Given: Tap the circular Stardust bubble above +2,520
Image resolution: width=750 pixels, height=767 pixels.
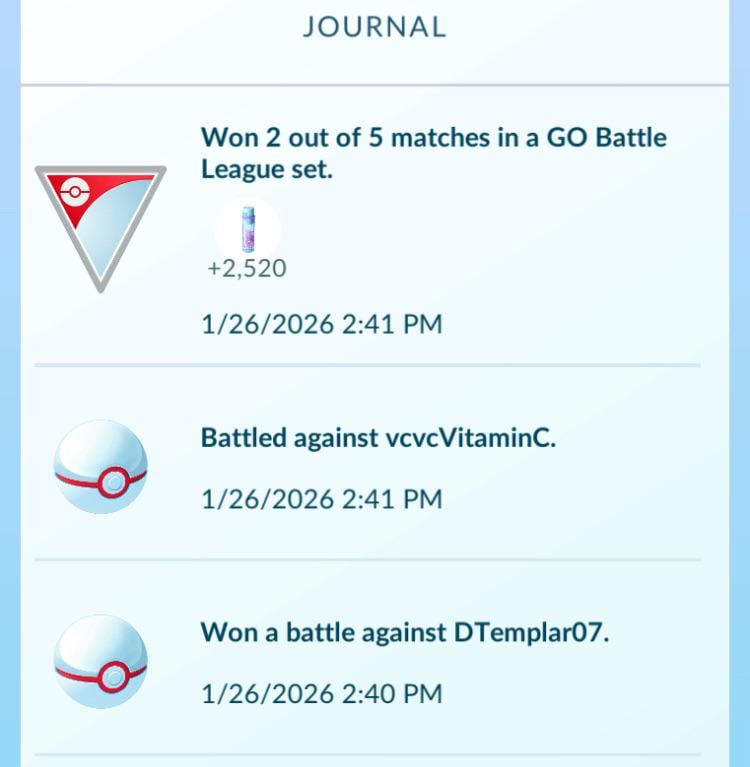Looking at the screenshot, I should click(250, 228).
